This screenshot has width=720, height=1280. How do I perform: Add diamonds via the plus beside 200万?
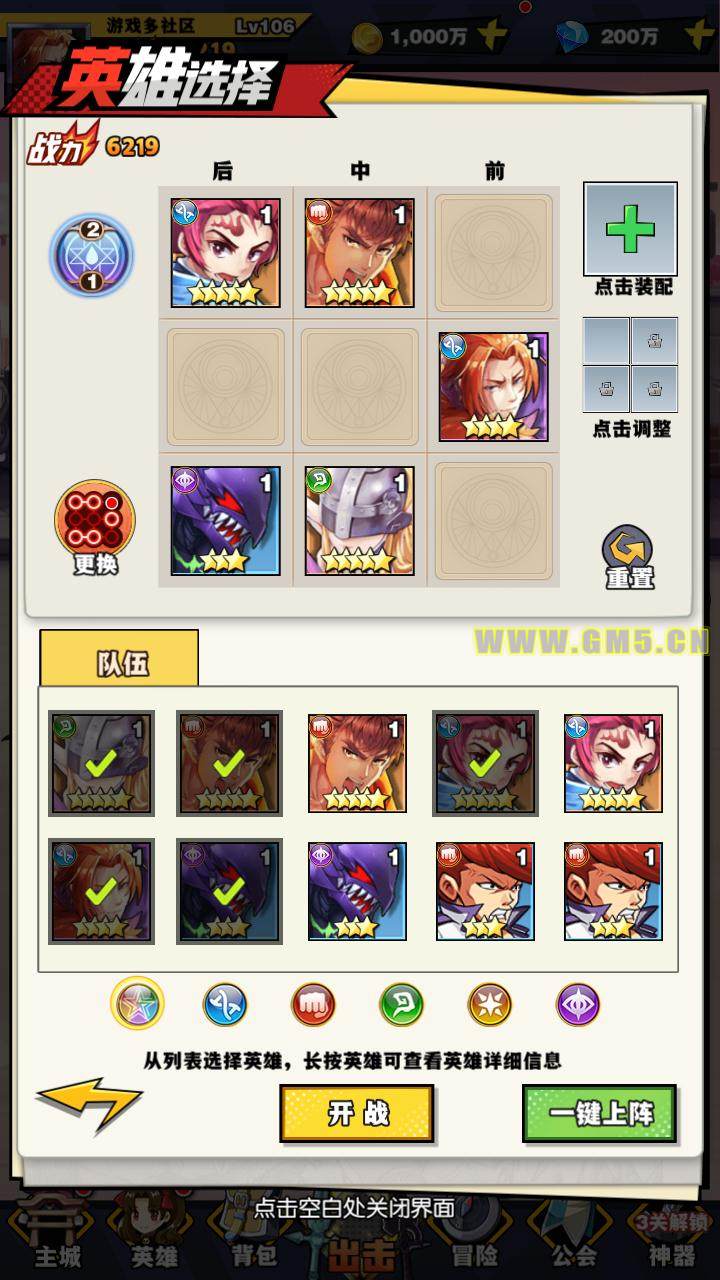(696, 37)
